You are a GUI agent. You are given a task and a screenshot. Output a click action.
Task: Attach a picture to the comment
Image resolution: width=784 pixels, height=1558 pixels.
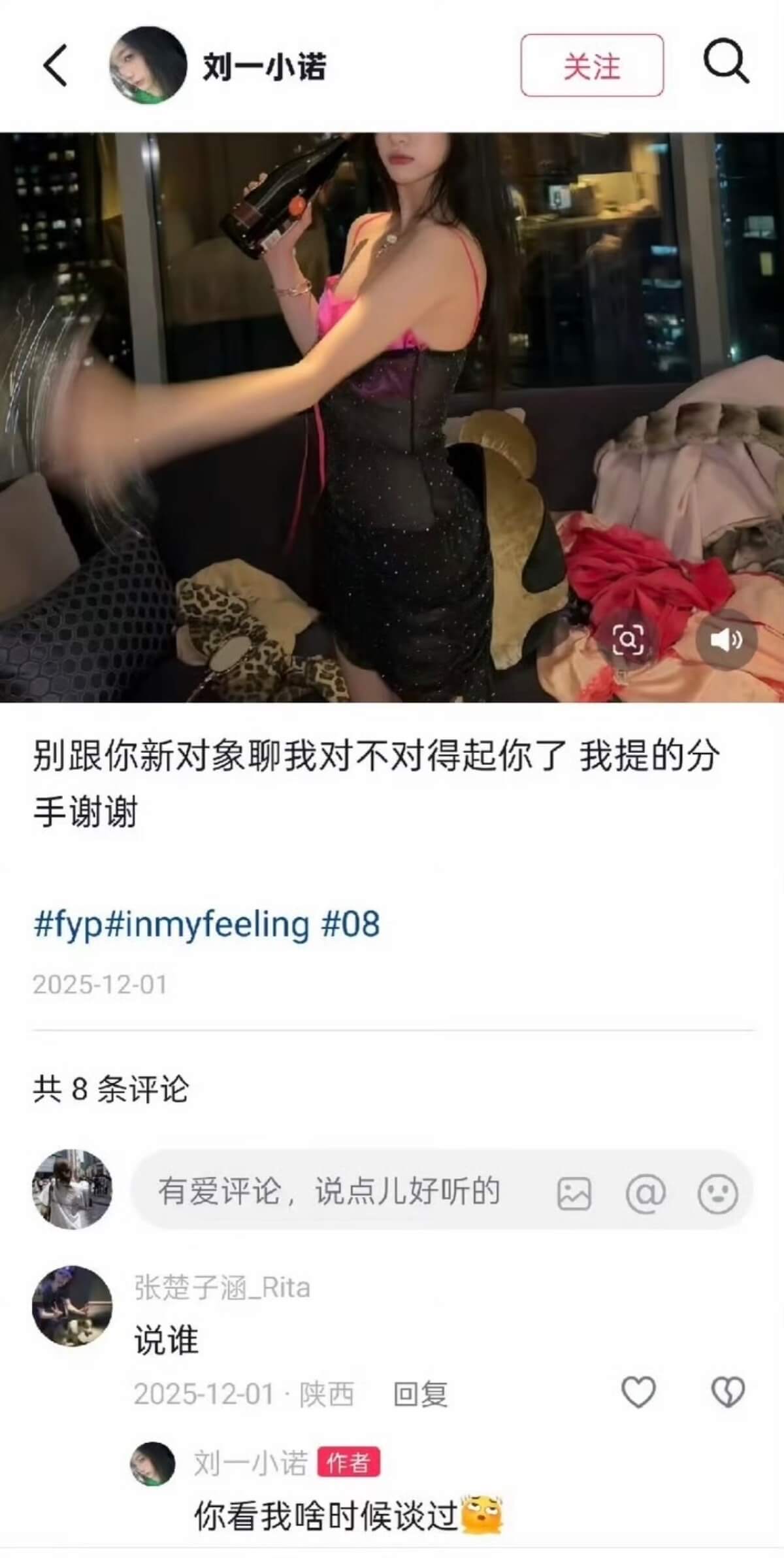[574, 1193]
